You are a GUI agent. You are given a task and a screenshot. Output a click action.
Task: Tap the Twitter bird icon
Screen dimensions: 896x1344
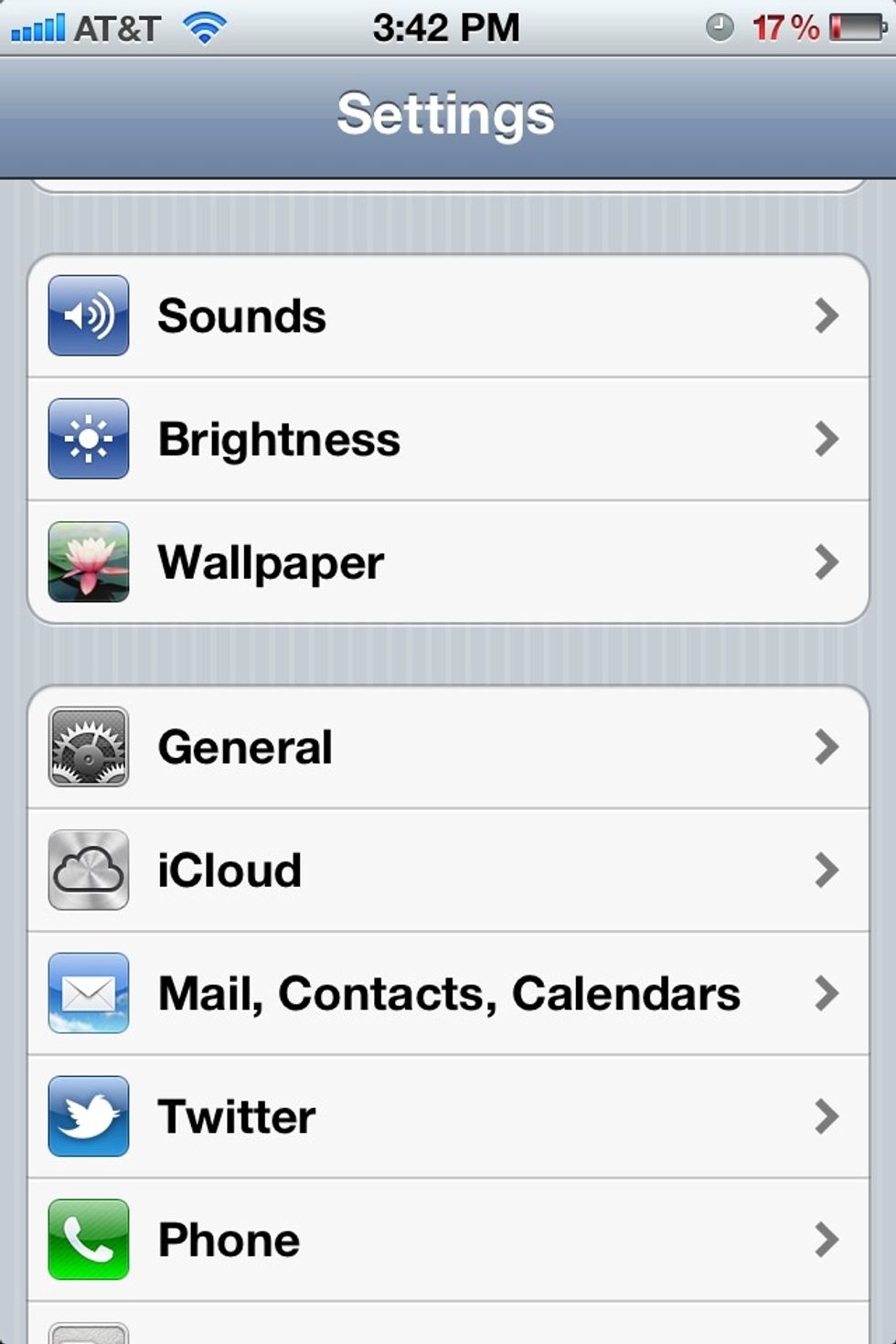tap(88, 1116)
